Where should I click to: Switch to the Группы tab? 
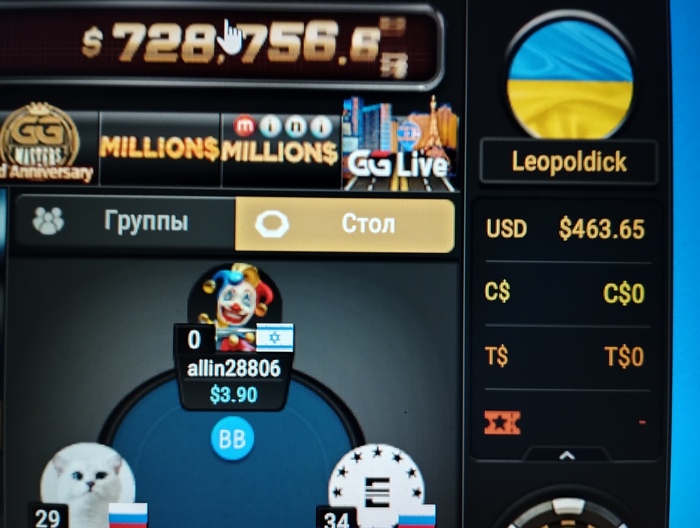(120, 223)
